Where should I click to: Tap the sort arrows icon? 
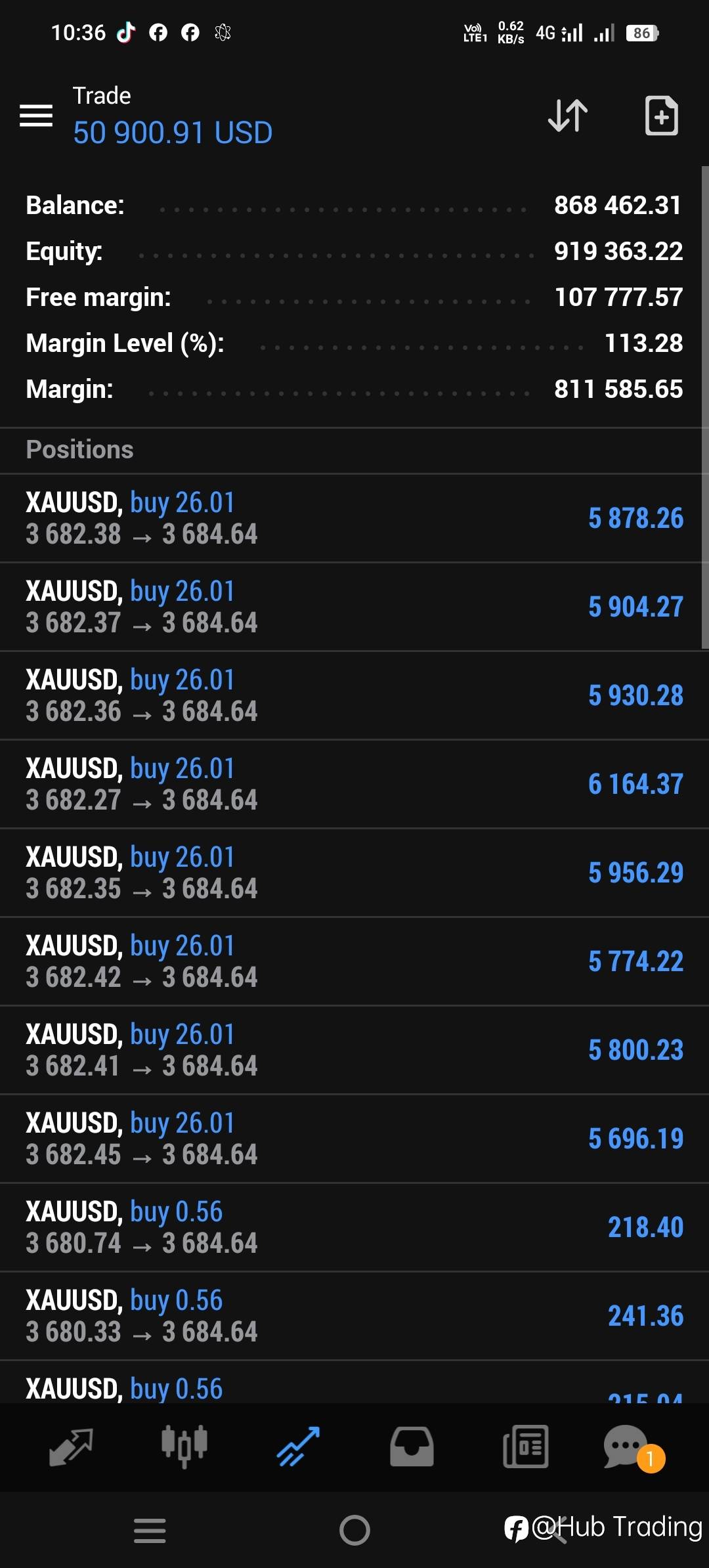click(568, 116)
